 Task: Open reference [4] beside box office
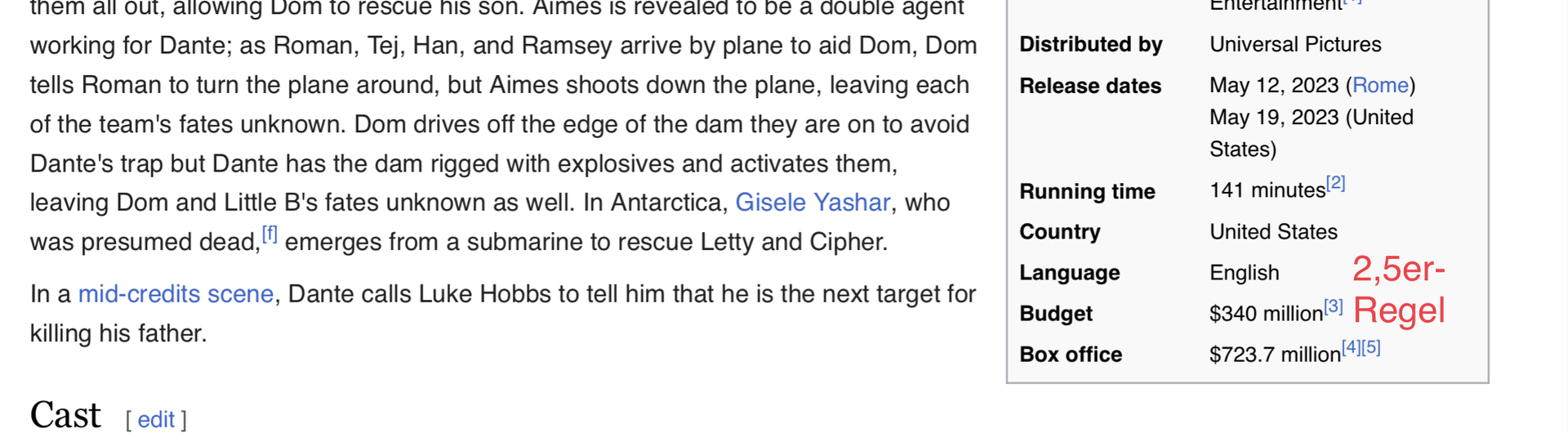pyautogui.click(x=1352, y=347)
